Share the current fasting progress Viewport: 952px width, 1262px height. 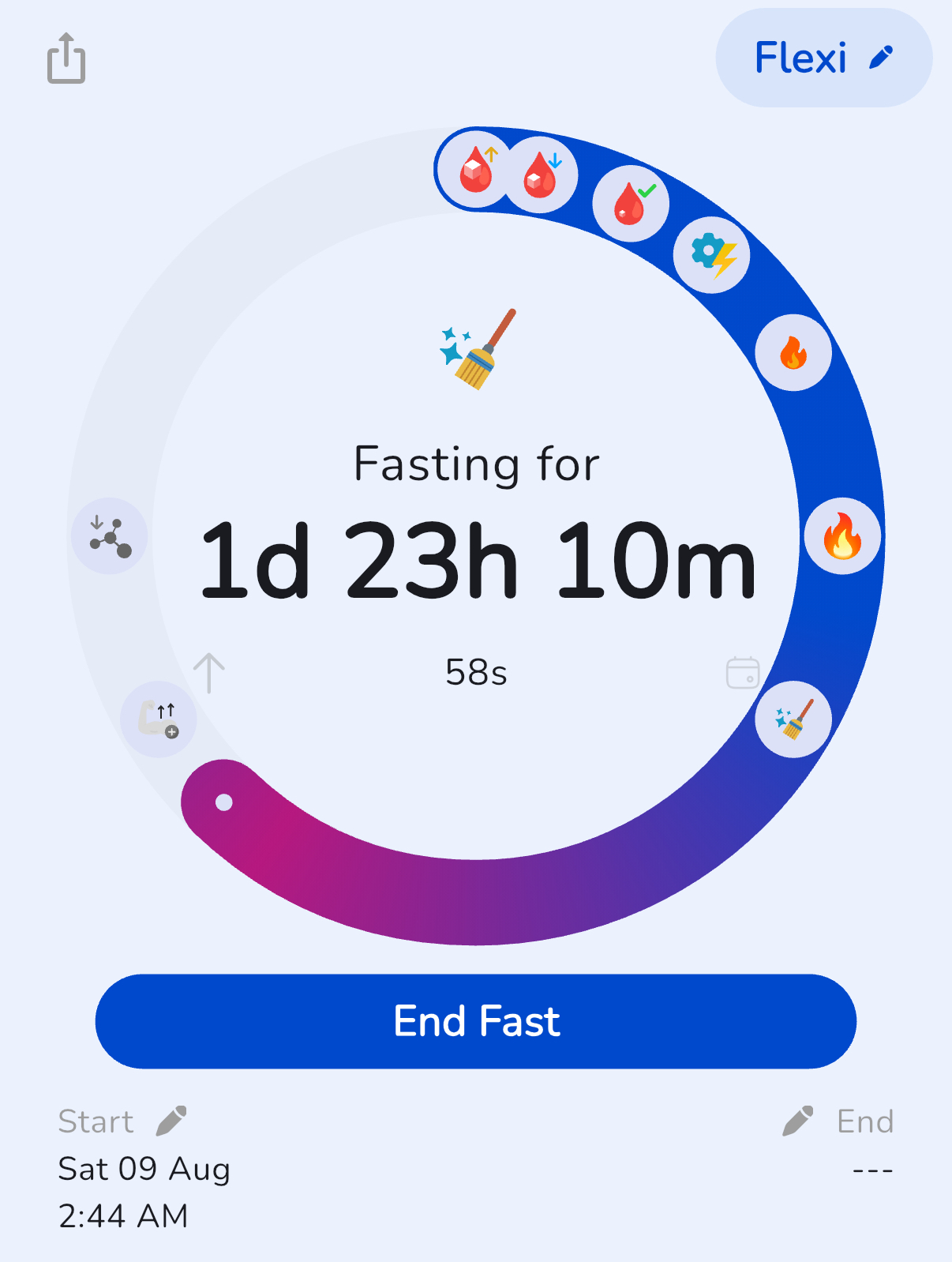pos(66,58)
